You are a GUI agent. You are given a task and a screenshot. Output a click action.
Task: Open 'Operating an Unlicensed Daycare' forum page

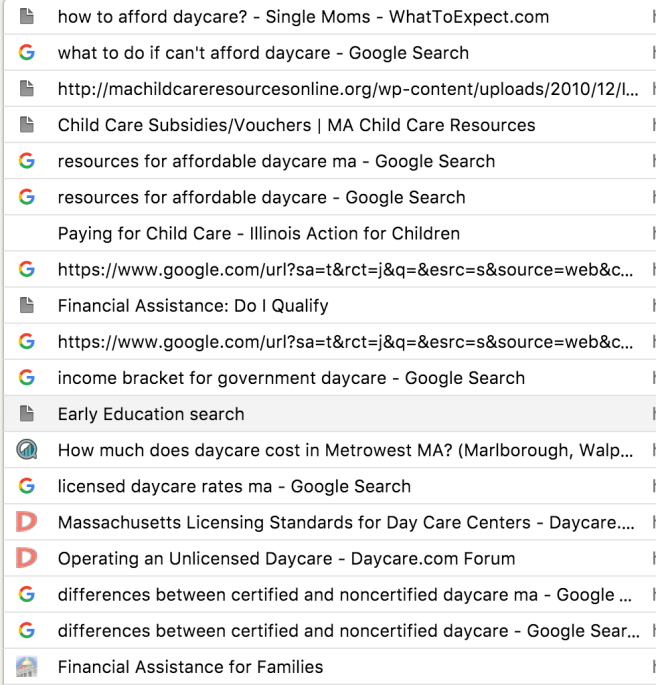[286, 559]
